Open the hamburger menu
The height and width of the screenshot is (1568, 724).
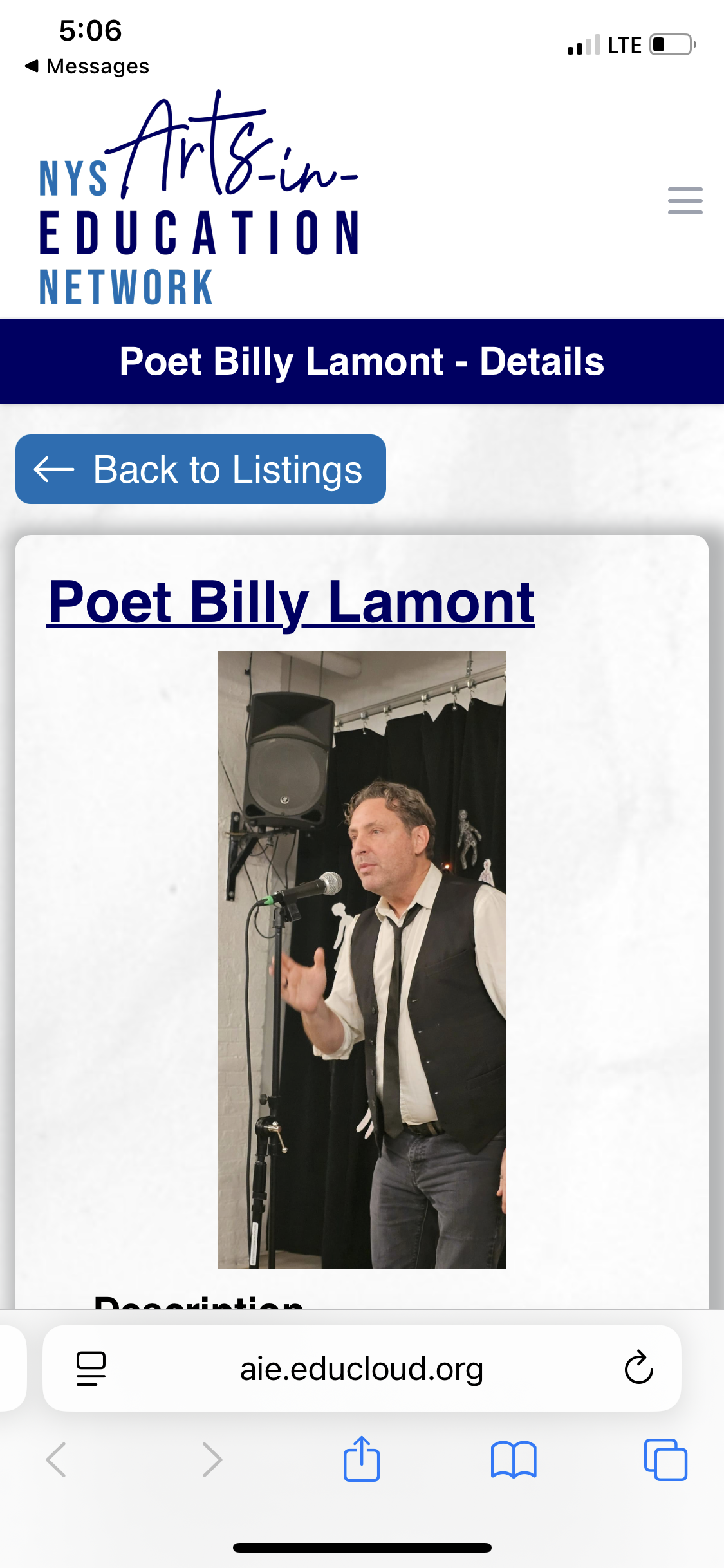point(685,201)
